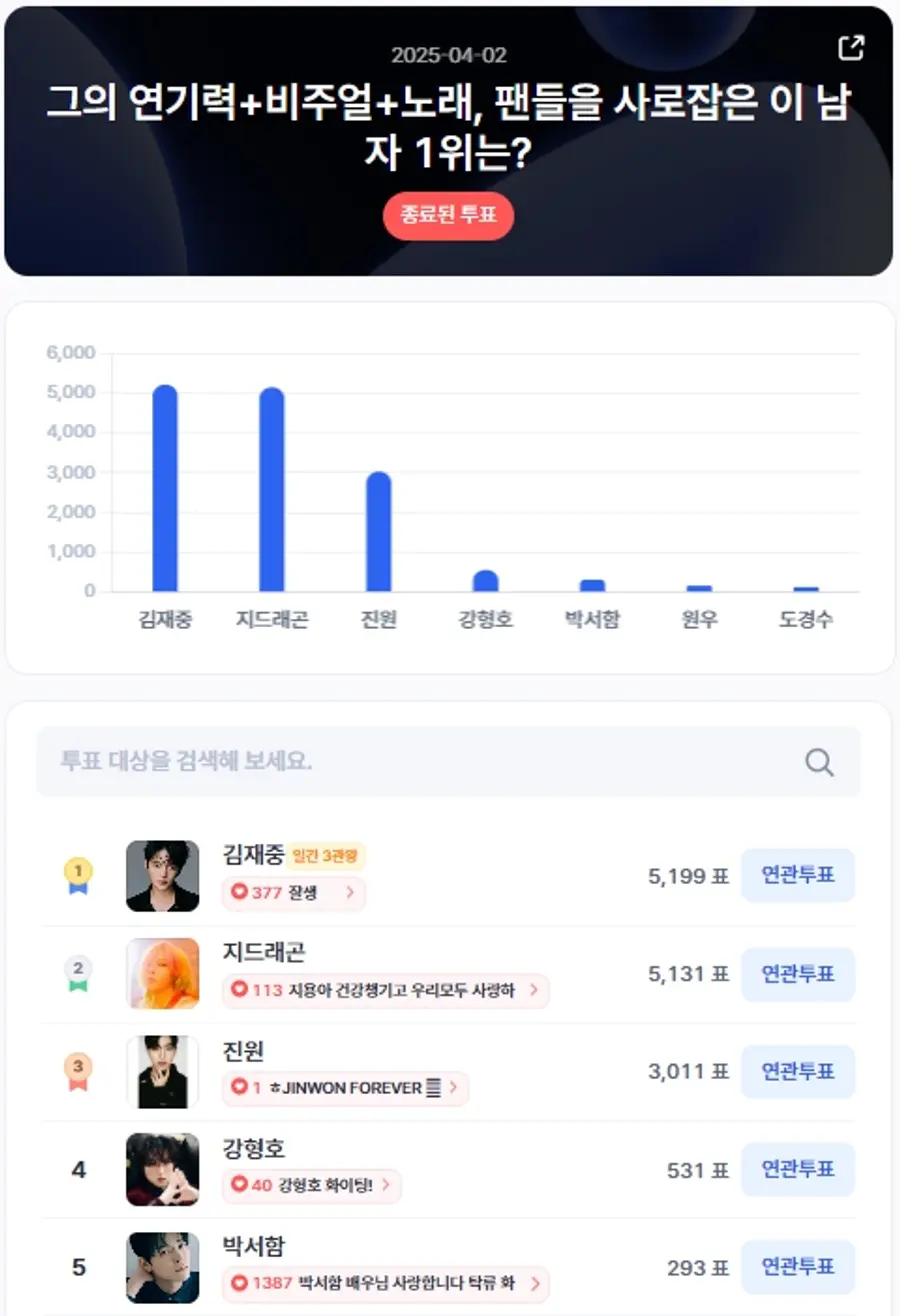This screenshot has height=1316, width=900.
Task: Click 진원's profile photo
Action: (162, 1070)
